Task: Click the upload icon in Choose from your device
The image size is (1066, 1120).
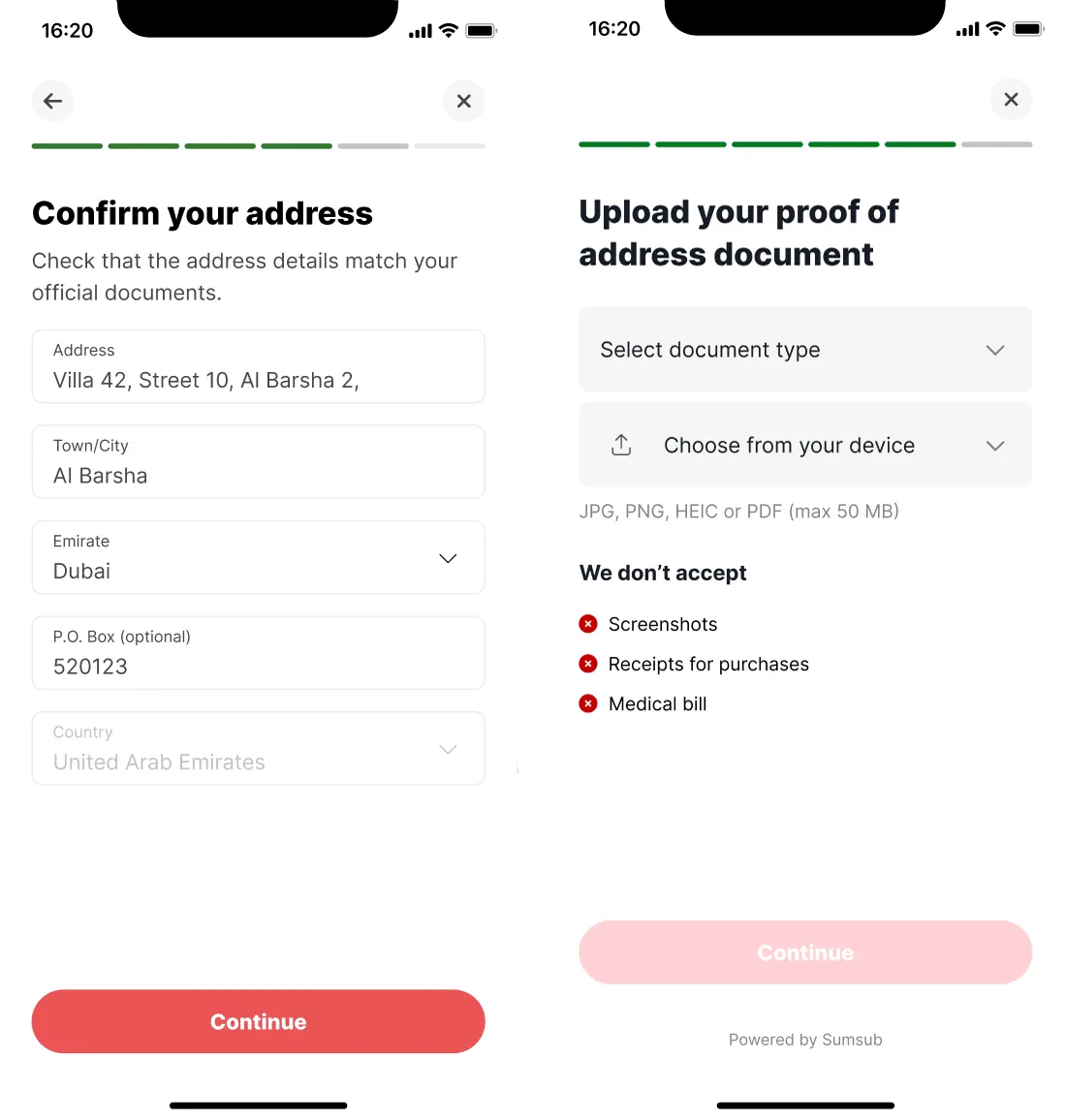Action: [x=620, y=444]
